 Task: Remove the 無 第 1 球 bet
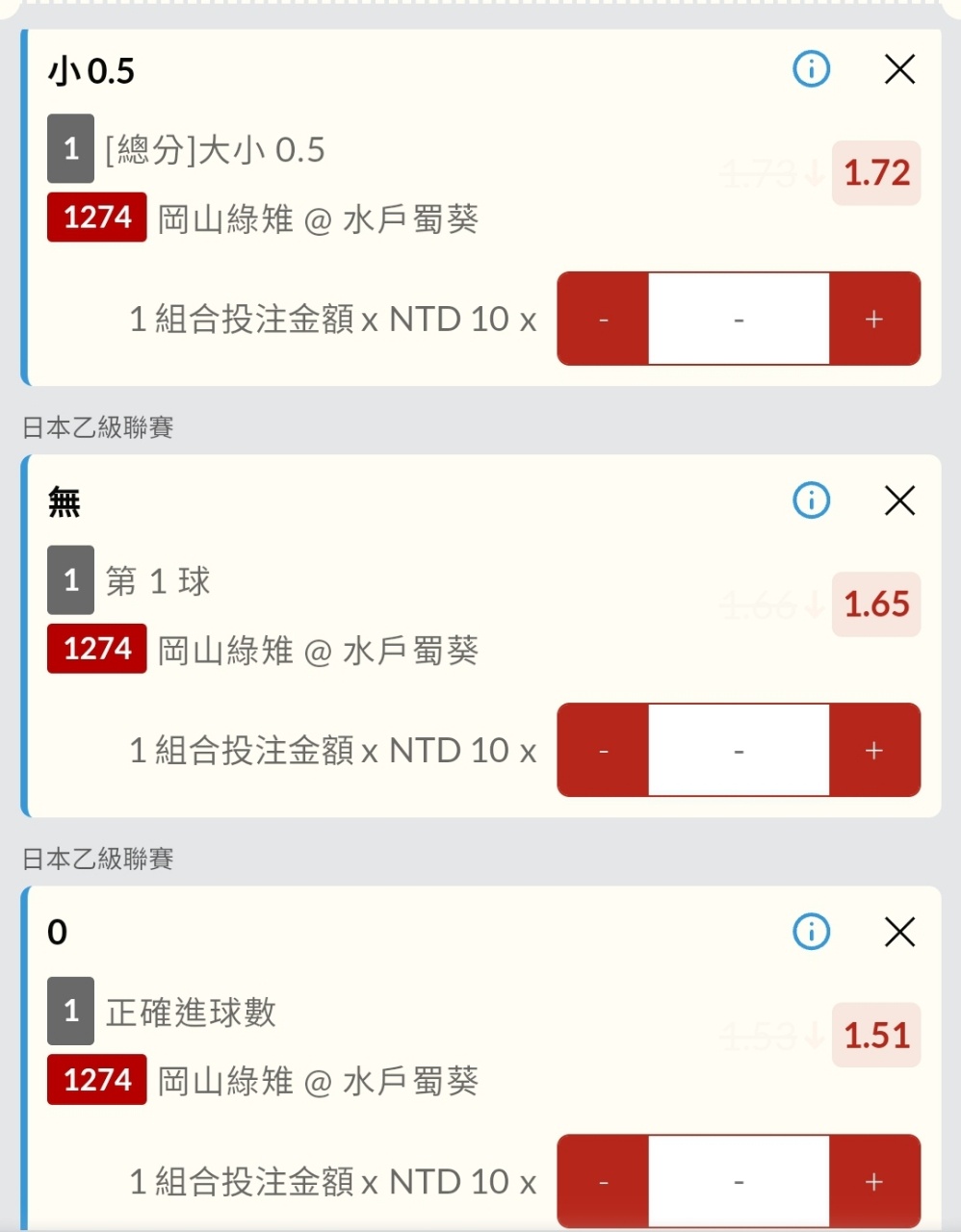coord(899,500)
